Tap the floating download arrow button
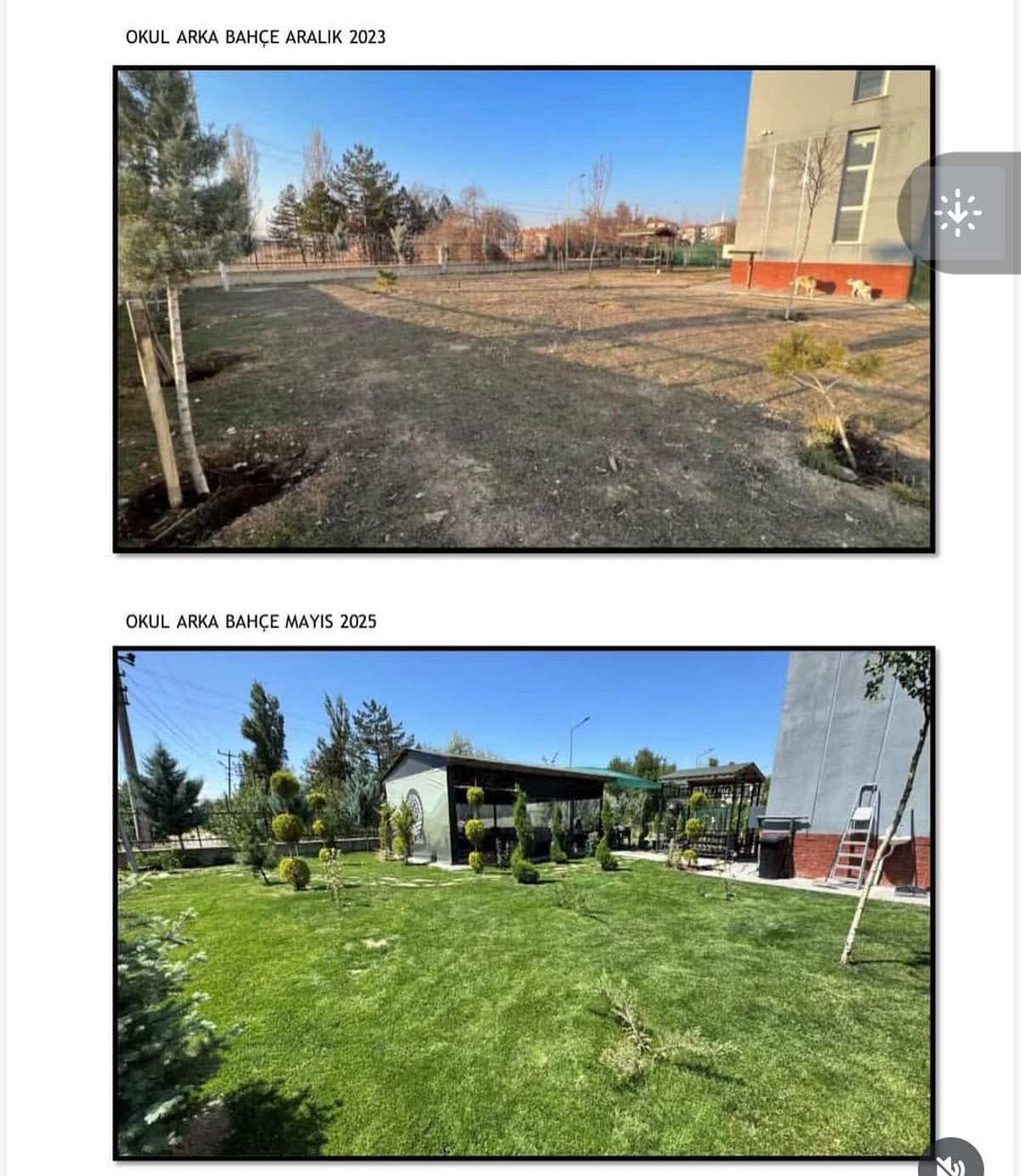1021x1176 pixels. (x=958, y=213)
